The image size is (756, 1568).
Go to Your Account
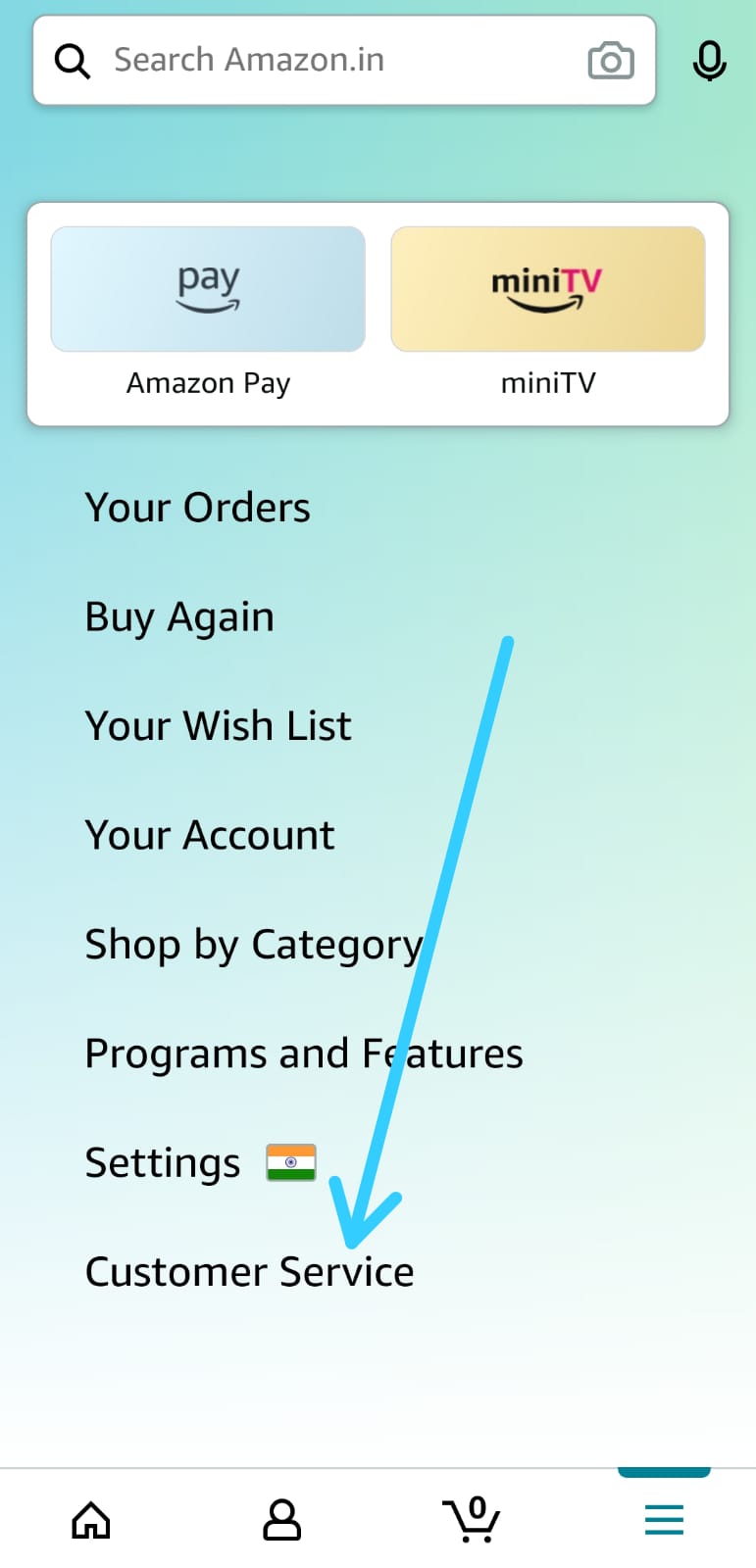210,836
